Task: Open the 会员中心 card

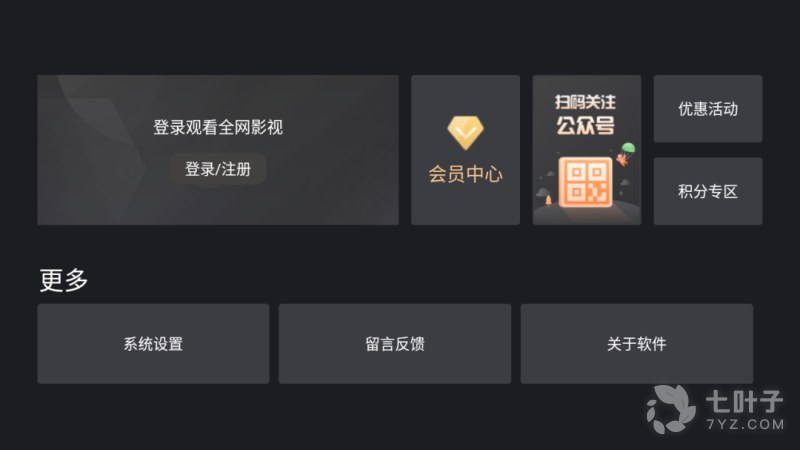Action: point(465,150)
